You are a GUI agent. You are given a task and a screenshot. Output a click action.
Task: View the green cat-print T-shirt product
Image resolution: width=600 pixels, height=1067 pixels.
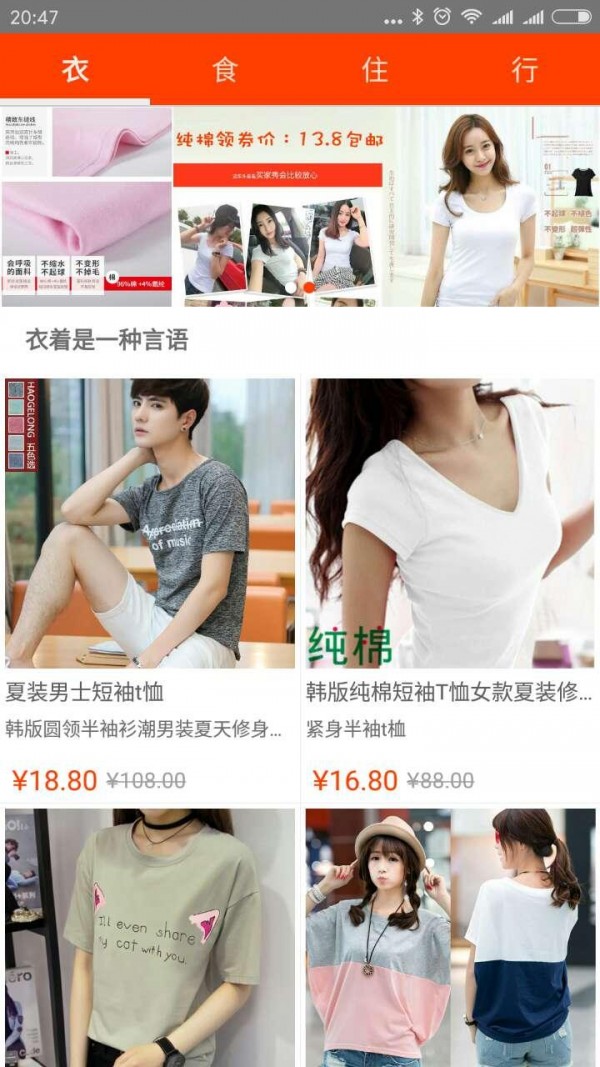(150, 936)
